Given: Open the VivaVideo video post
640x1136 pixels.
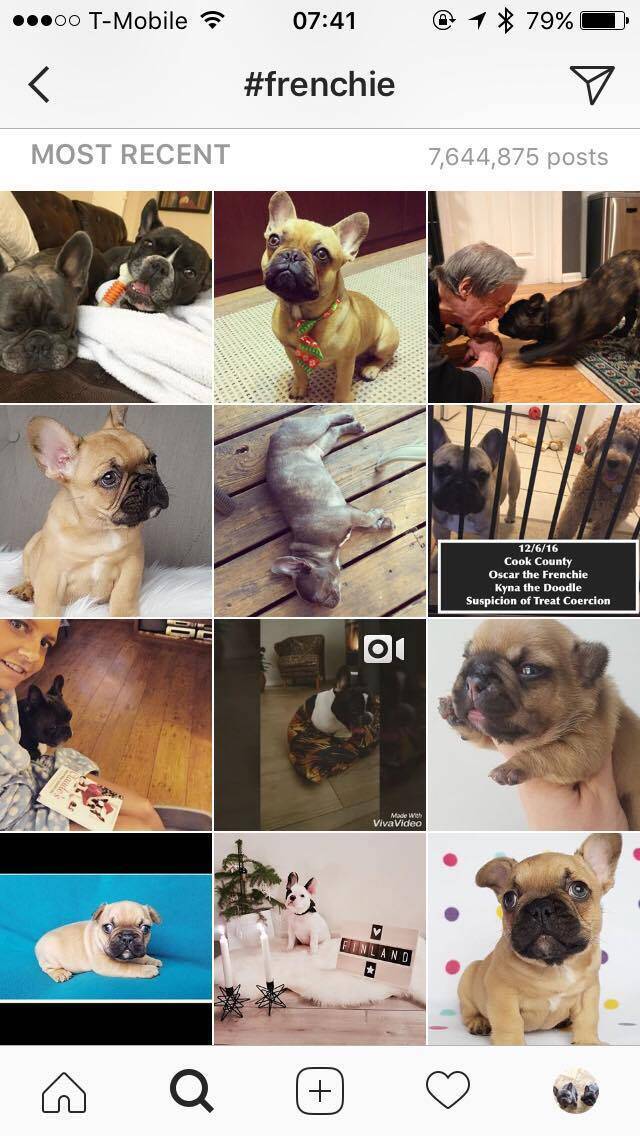Looking at the screenshot, I should pyautogui.click(x=320, y=724).
